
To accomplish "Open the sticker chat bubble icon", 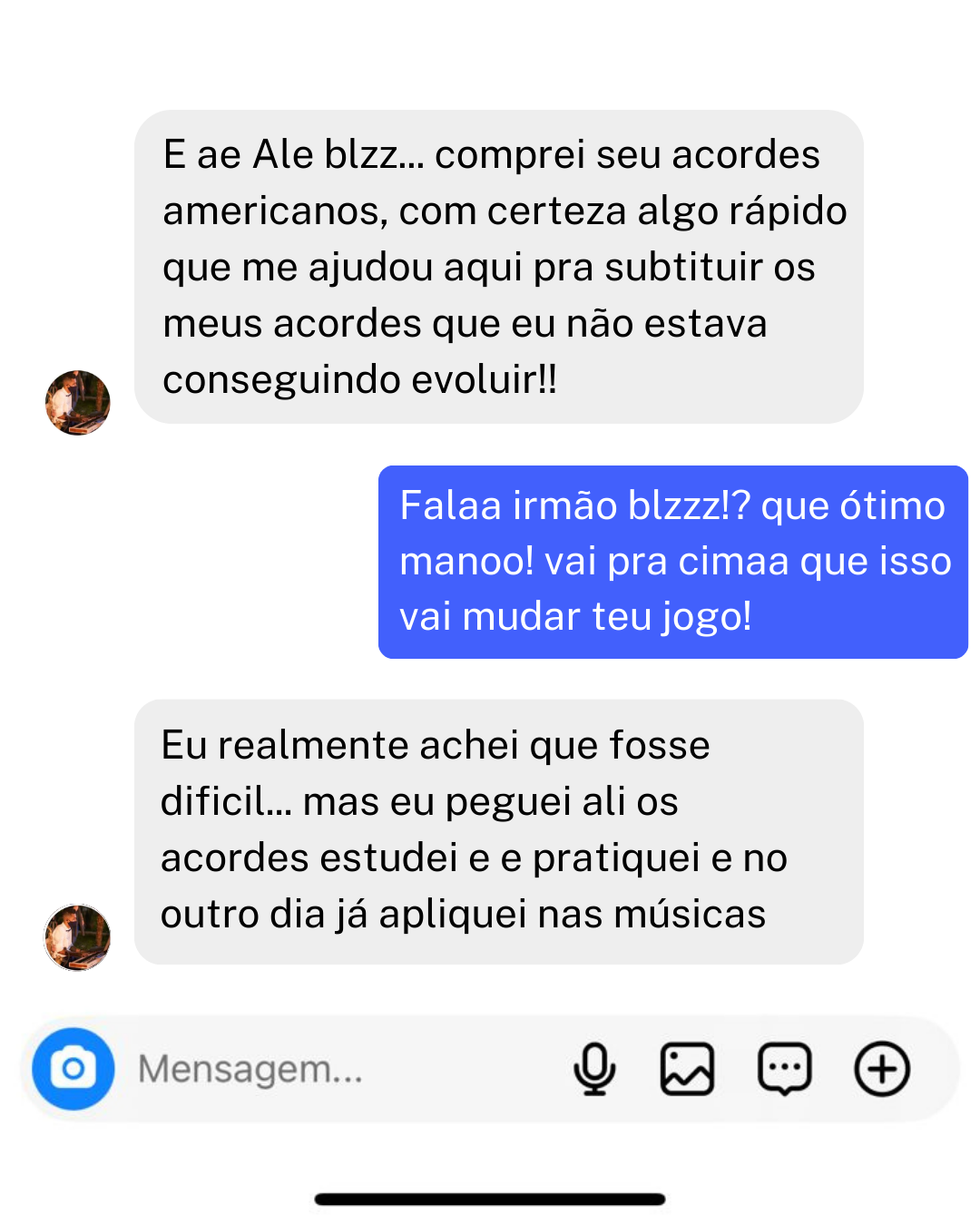I will (784, 1069).
